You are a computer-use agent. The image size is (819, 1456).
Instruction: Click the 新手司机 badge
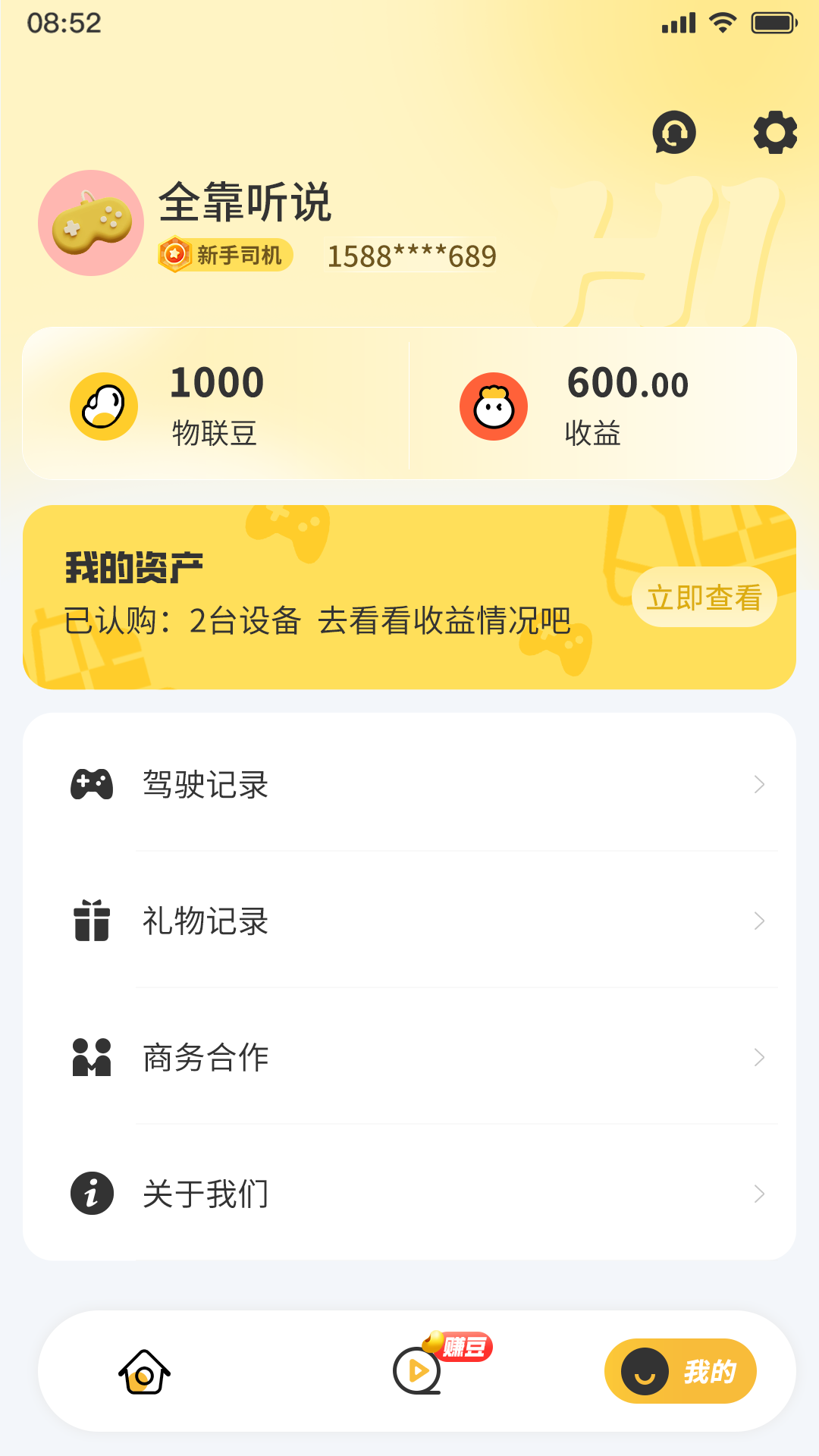tap(224, 256)
